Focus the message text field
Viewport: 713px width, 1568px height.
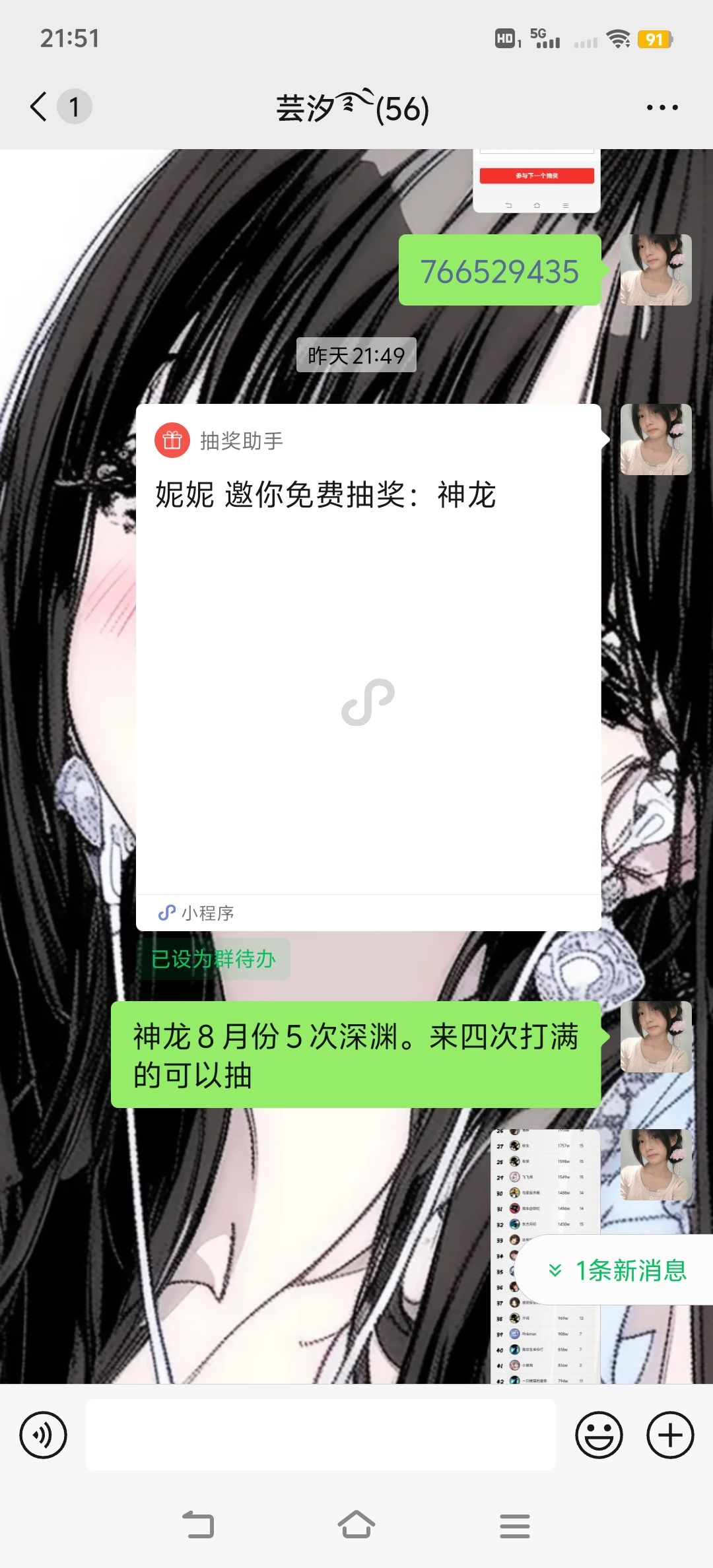point(321,1435)
